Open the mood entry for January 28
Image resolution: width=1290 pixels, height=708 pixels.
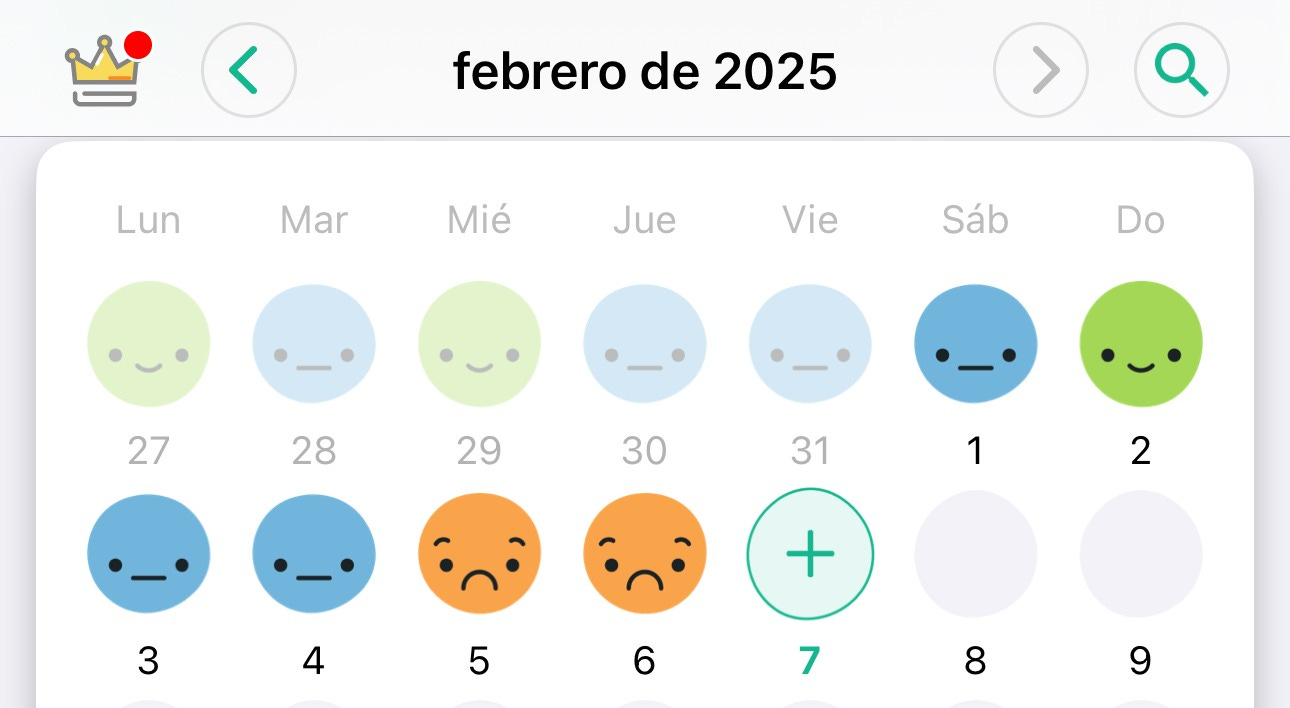pyautogui.click(x=314, y=343)
